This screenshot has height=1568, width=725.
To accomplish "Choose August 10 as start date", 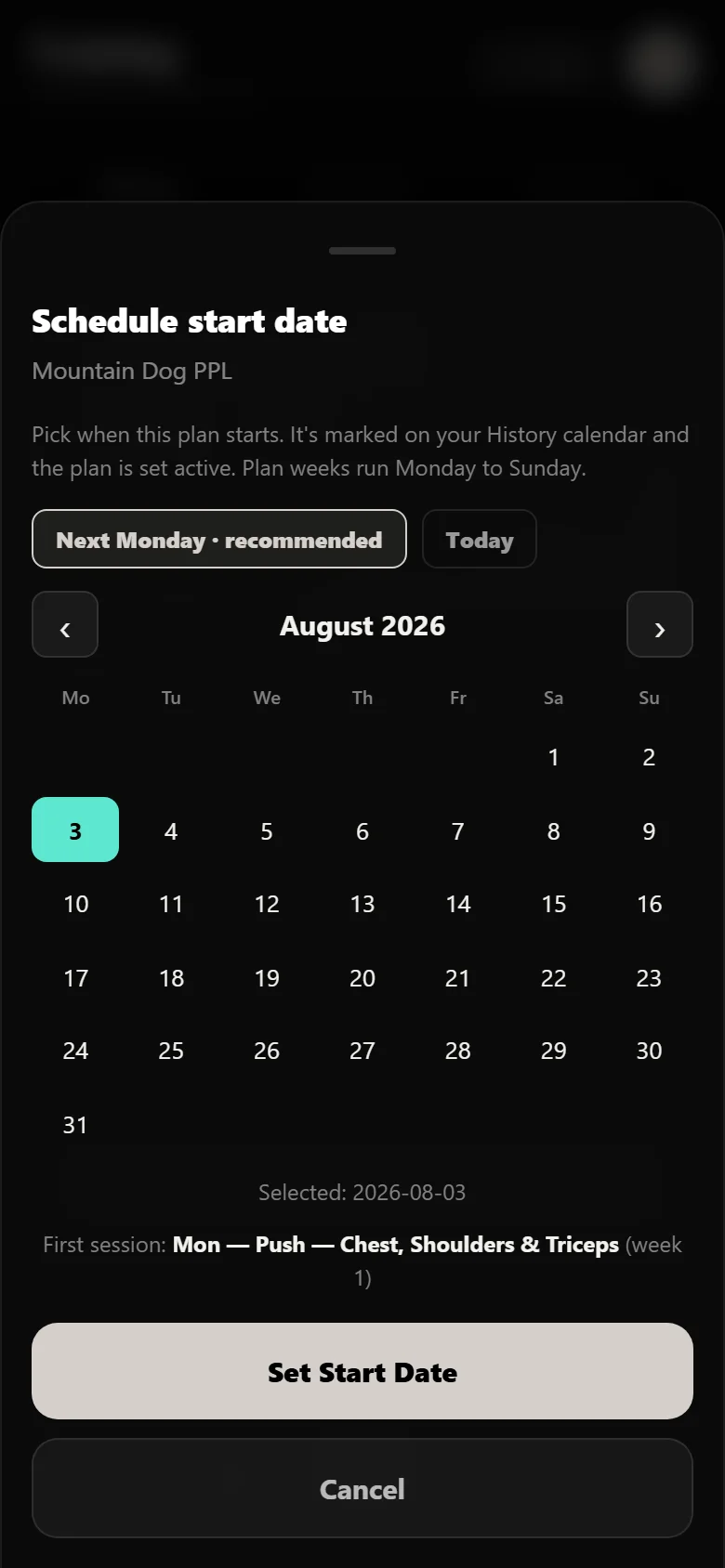I will 75,903.
